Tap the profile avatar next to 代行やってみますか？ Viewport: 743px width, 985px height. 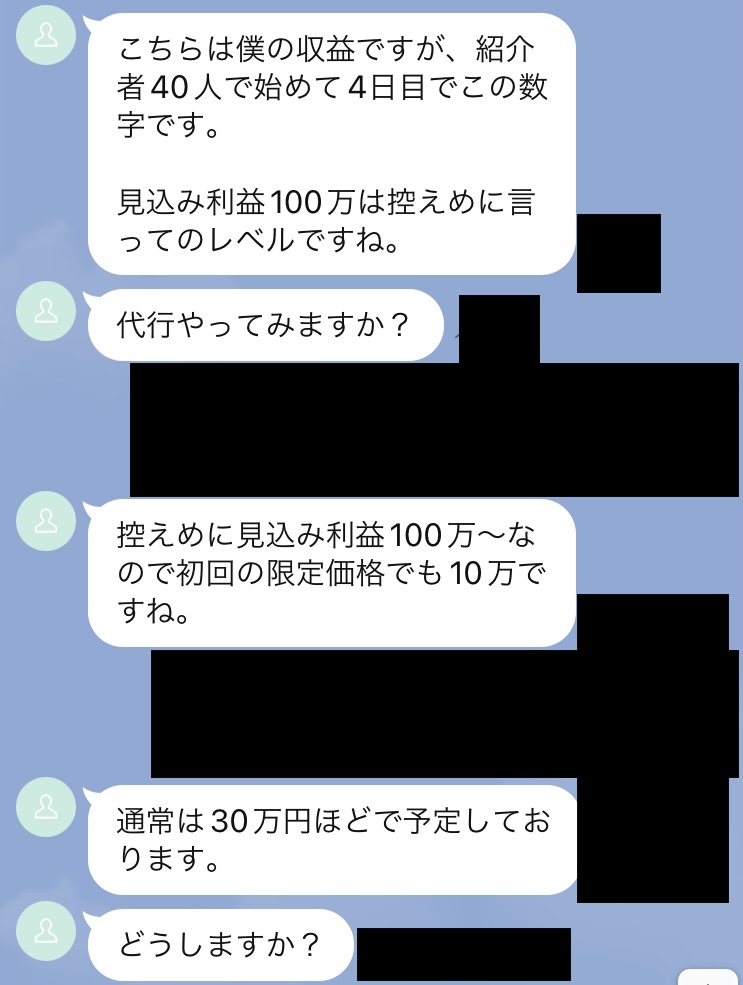(45, 311)
